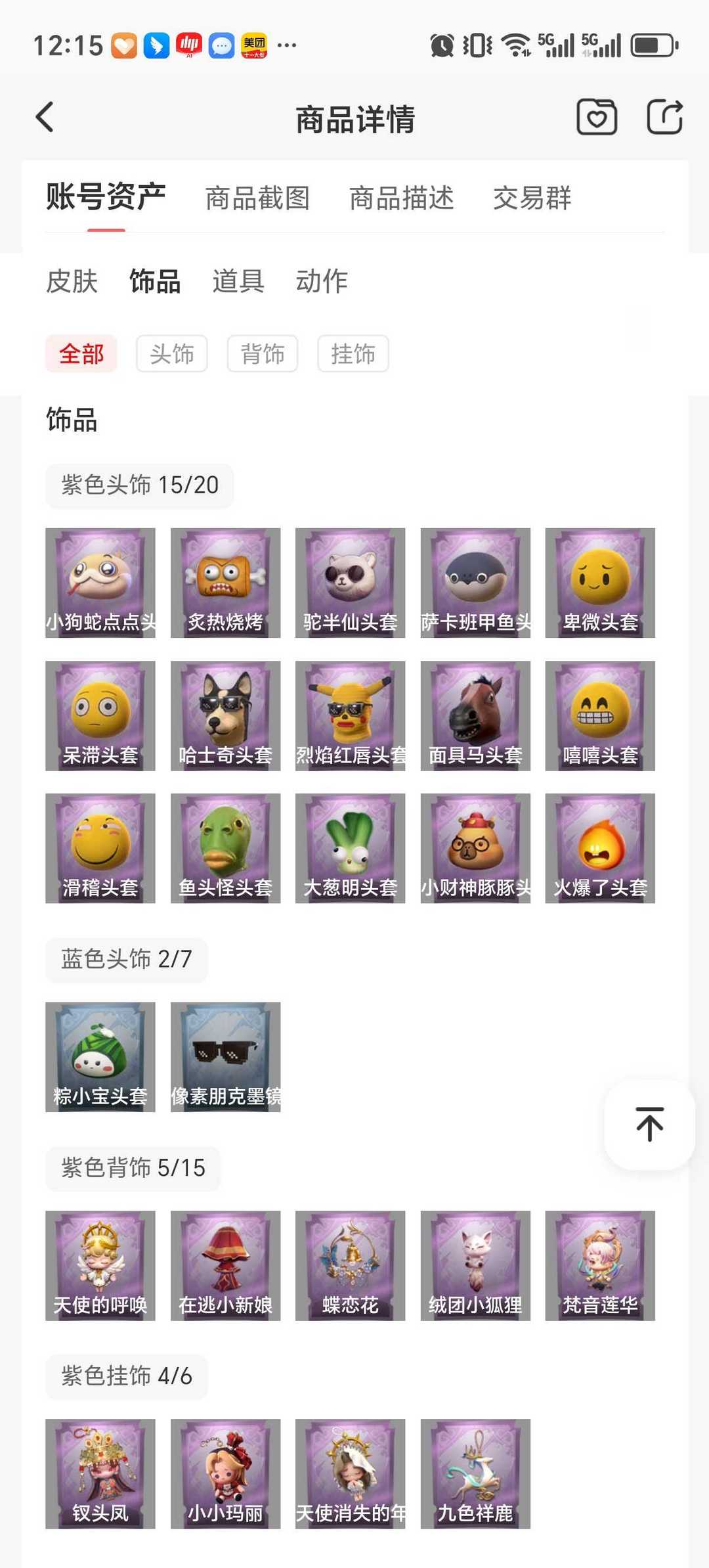Go back from 商品详情 page
Screen dimensions: 709x1568
[45, 118]
